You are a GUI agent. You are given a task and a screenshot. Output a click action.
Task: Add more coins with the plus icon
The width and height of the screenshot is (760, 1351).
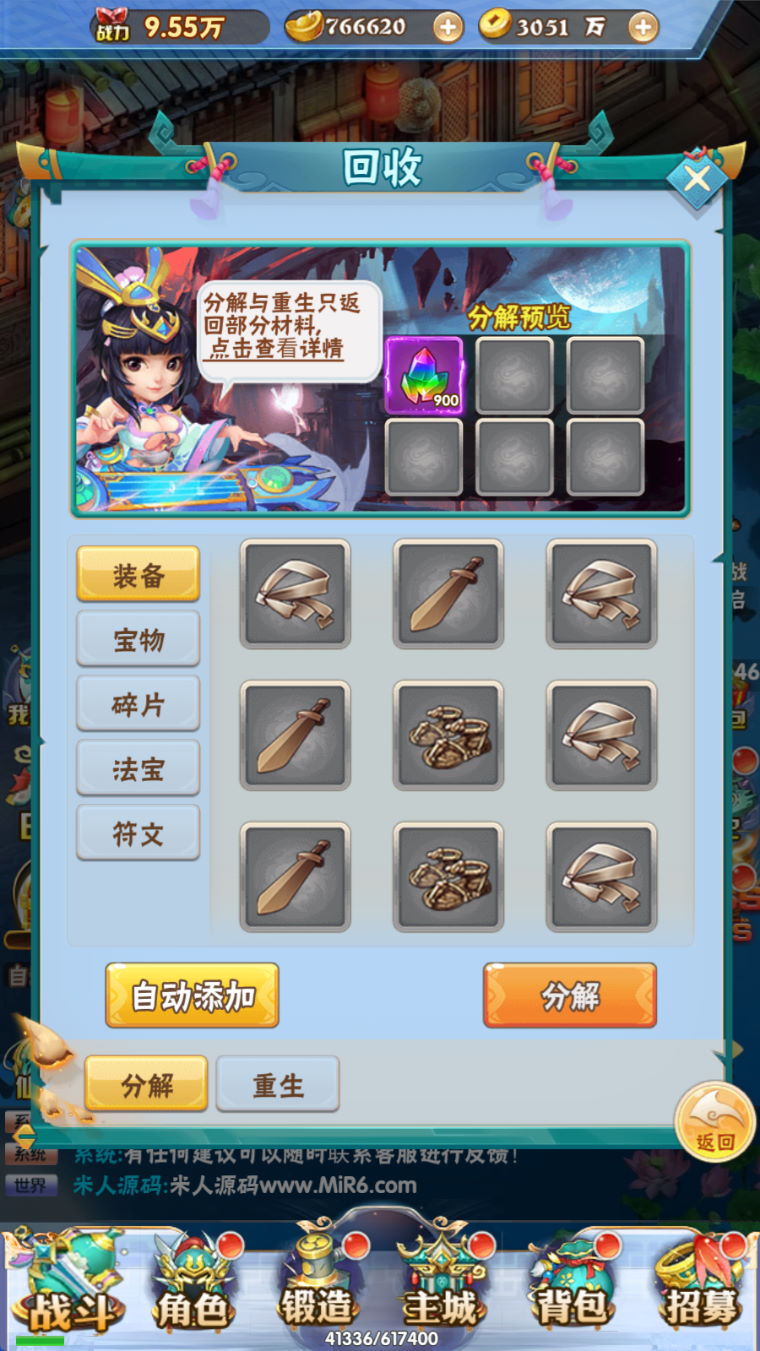(643, 28)
